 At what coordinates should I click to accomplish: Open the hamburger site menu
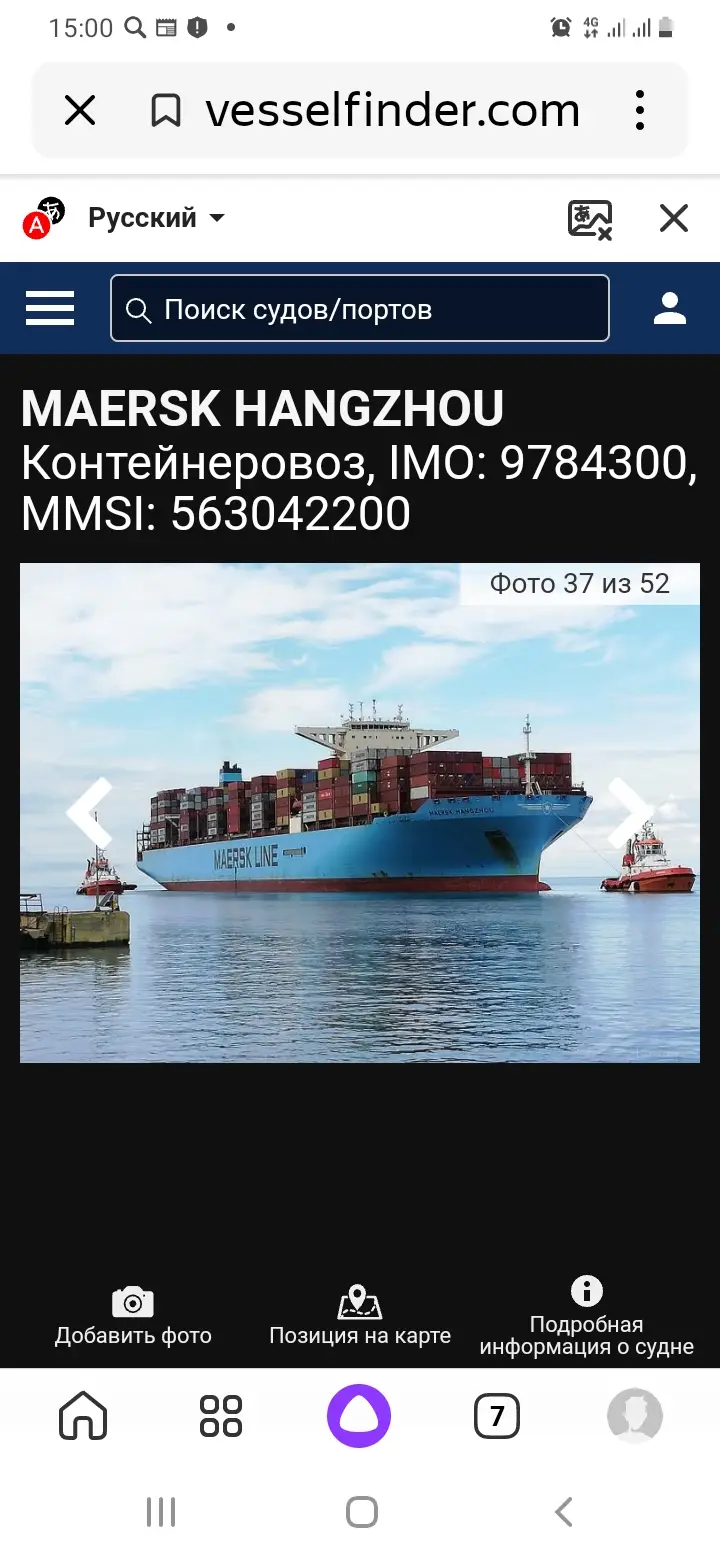tap(50, 309)
